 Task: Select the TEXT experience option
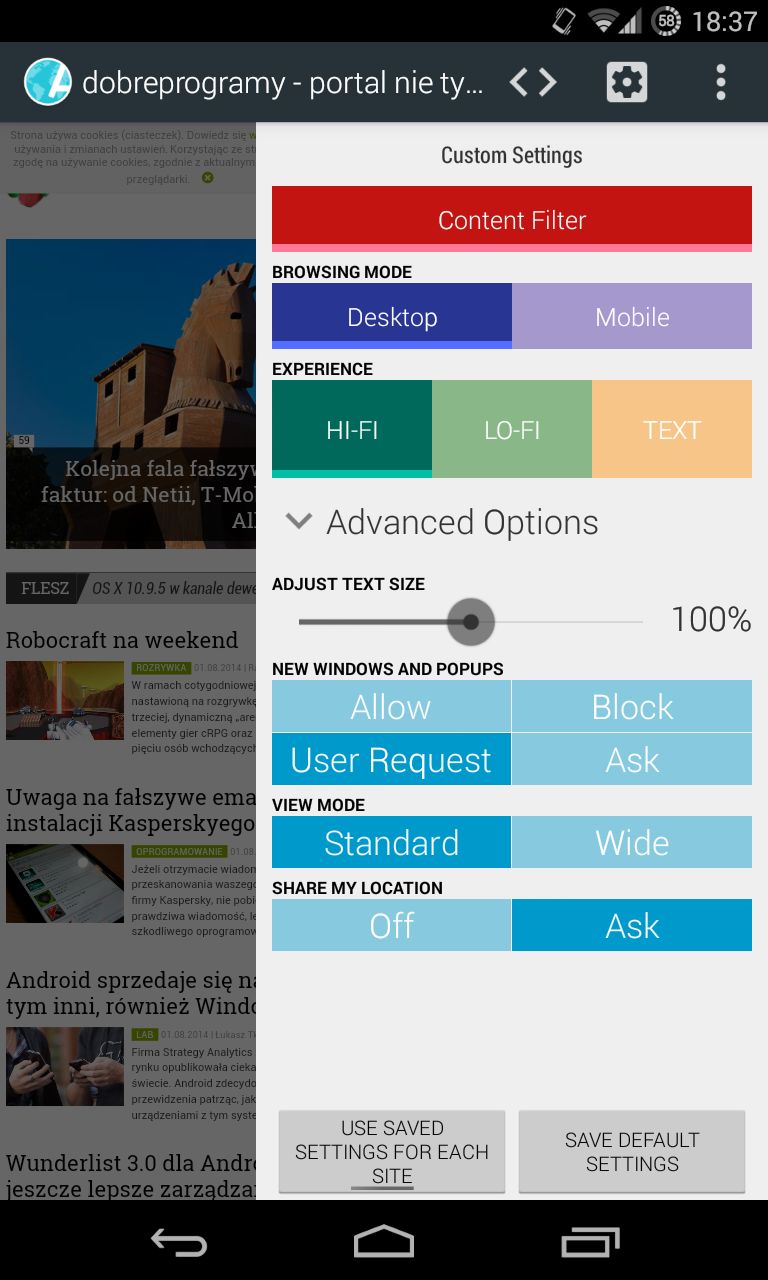pos(672,429)
